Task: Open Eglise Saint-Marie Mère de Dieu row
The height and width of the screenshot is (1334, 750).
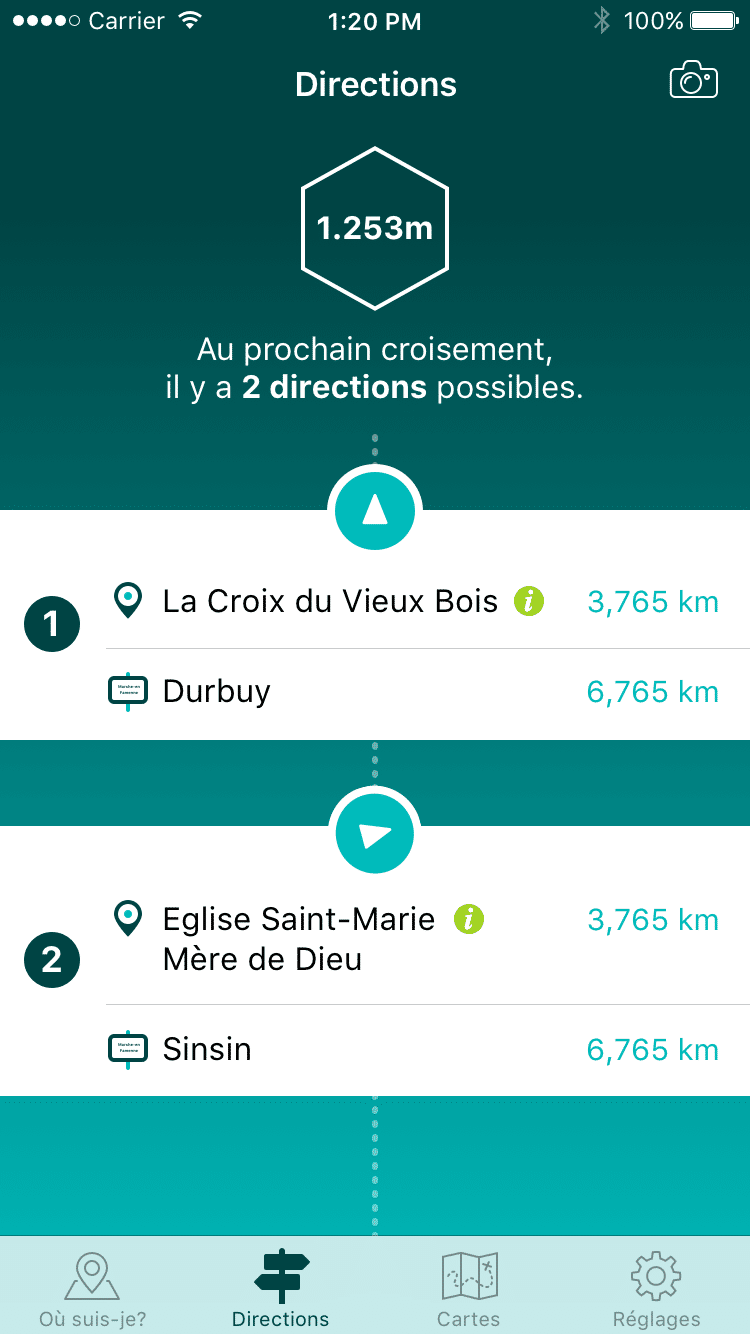Action: click(x=428, y=938)
